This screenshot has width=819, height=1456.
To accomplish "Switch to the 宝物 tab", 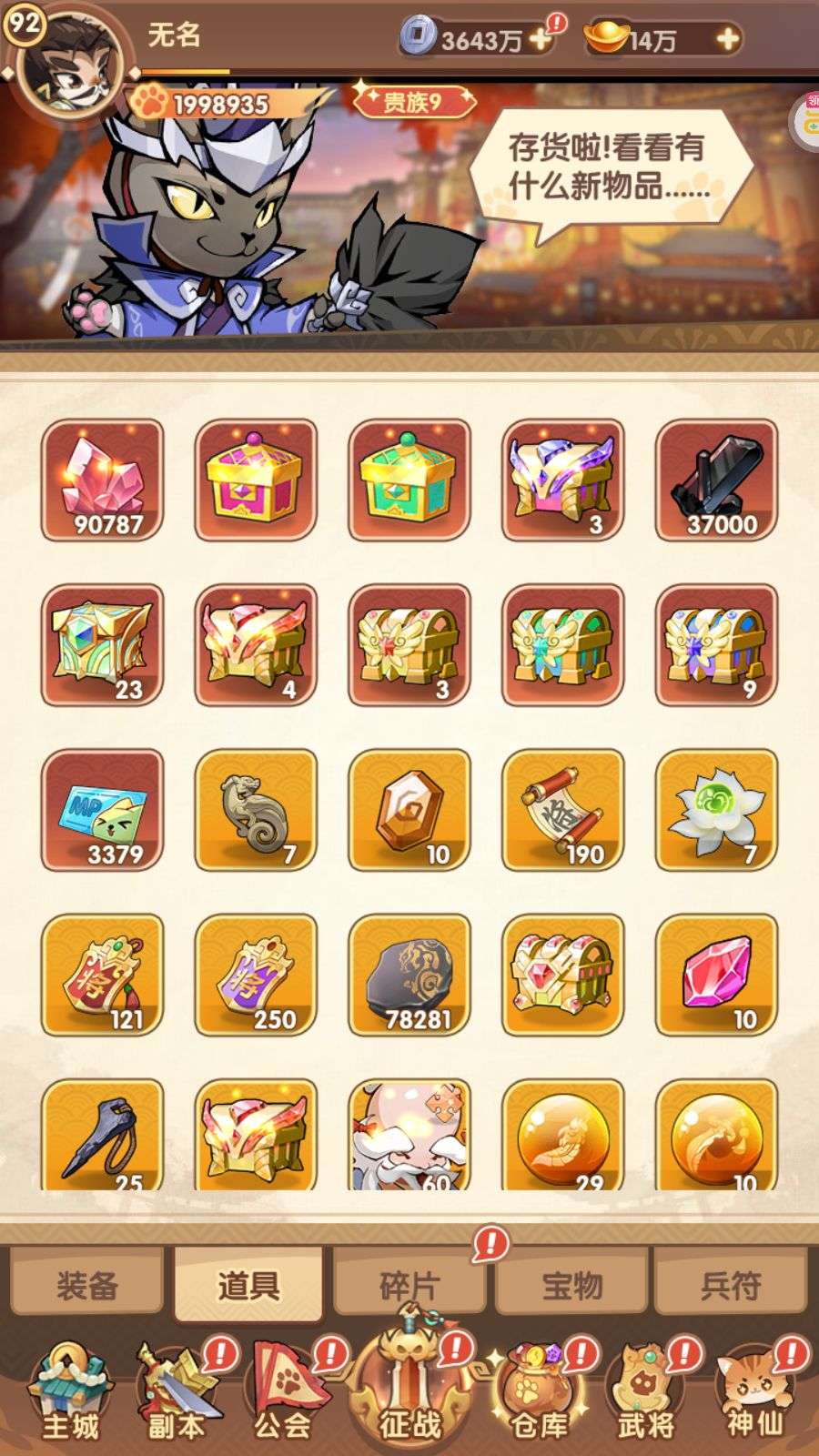I will pyautogui.click(x=571, y=1284).
